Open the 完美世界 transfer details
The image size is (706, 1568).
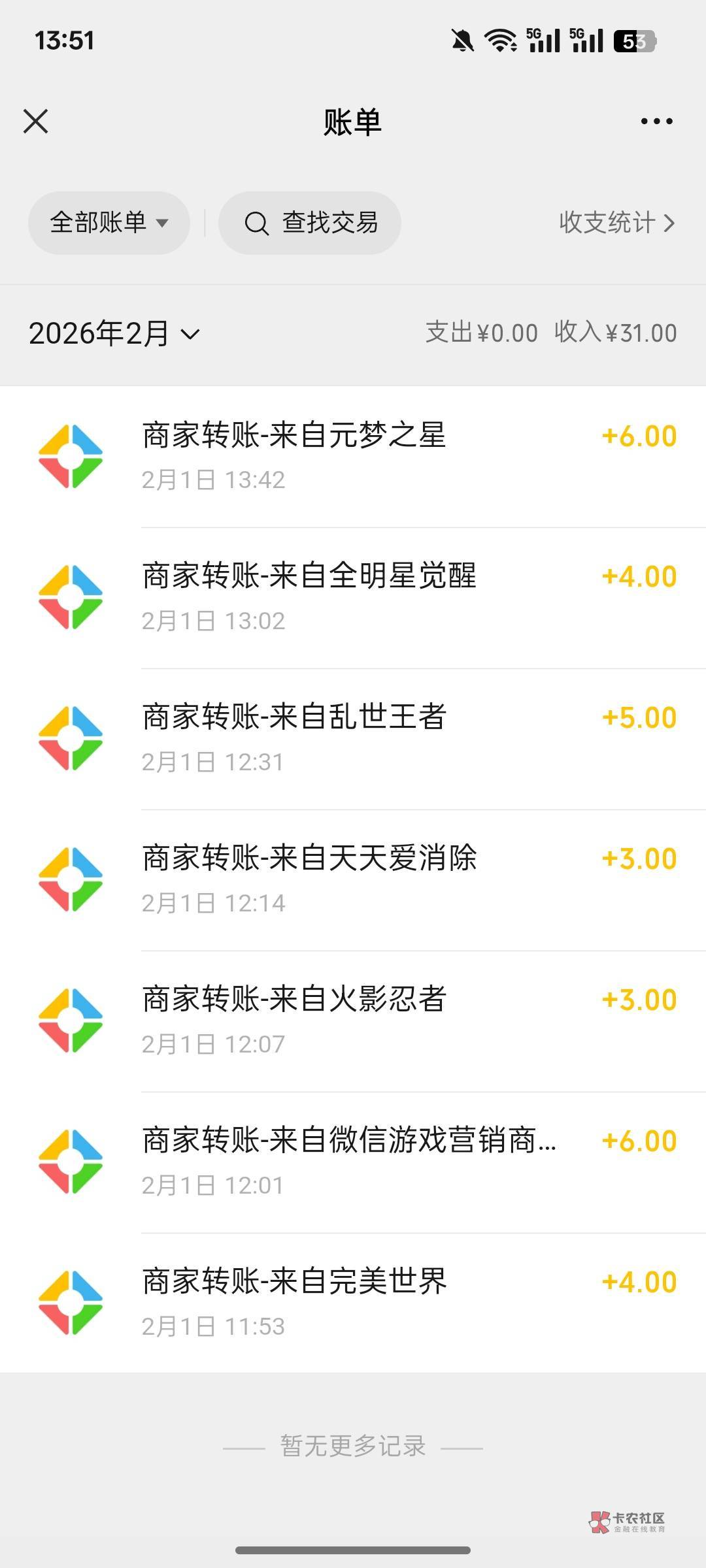(353, 1303)
